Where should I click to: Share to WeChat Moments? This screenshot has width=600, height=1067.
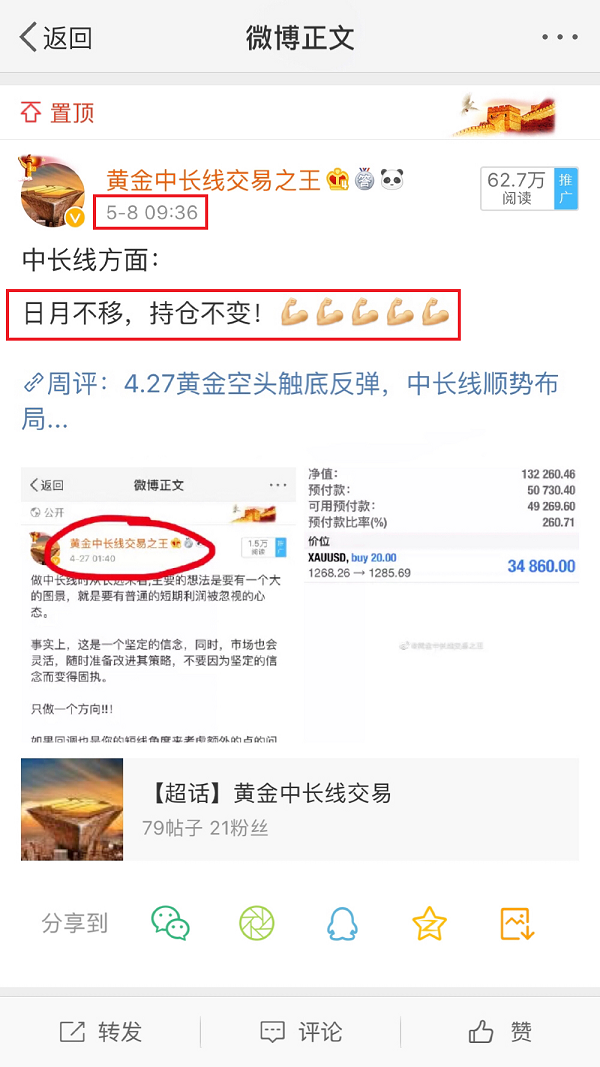click(x=256, y=923)
